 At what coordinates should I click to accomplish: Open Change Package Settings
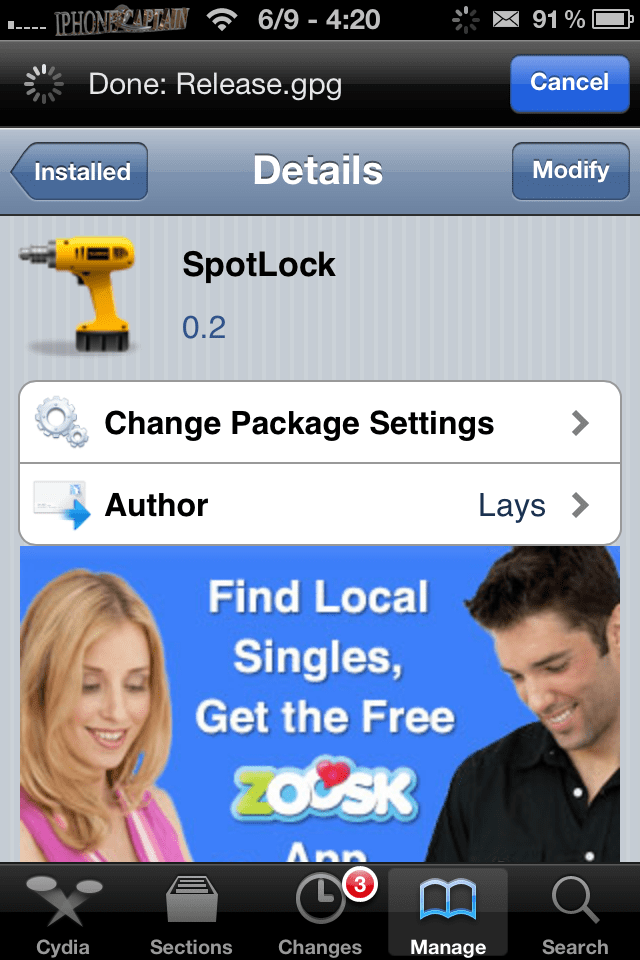tap(320, 423)
